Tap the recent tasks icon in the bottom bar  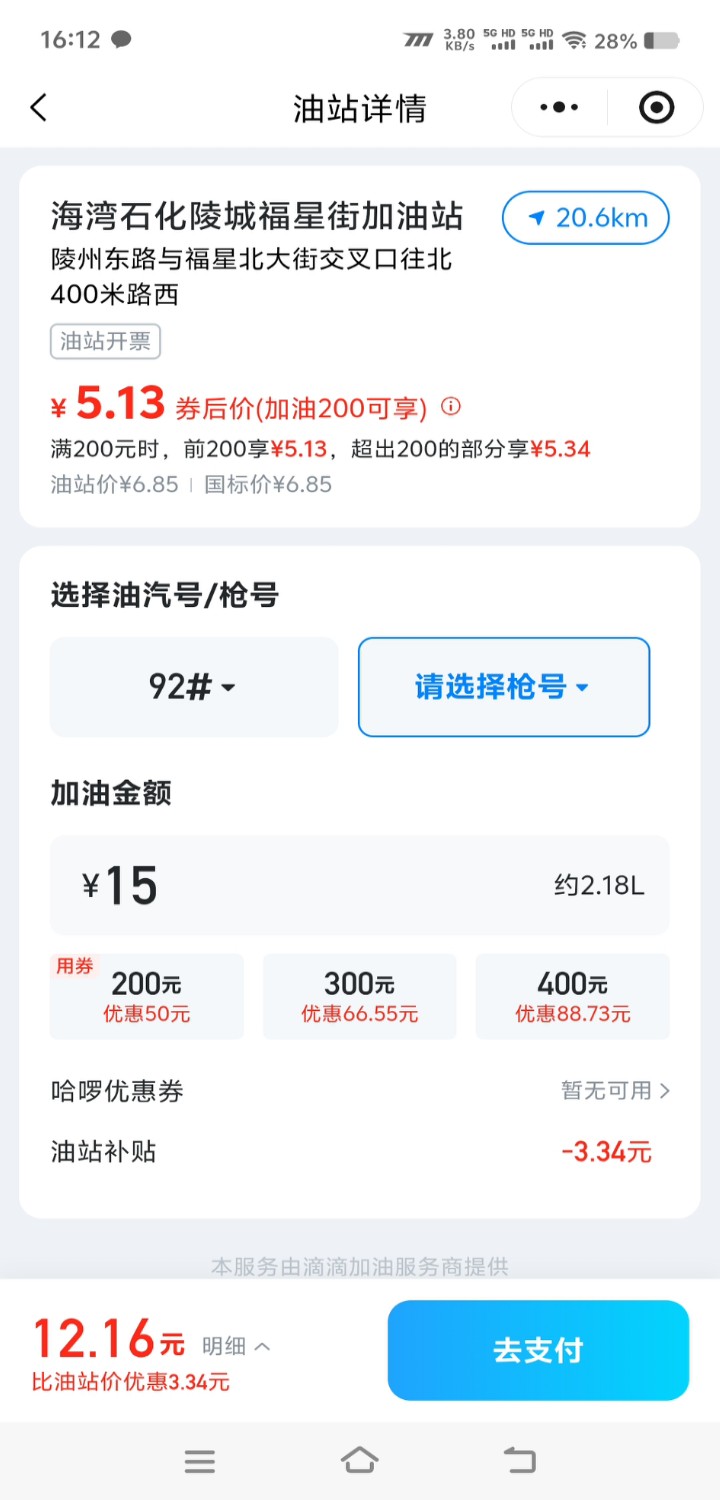click(200, 1461)
